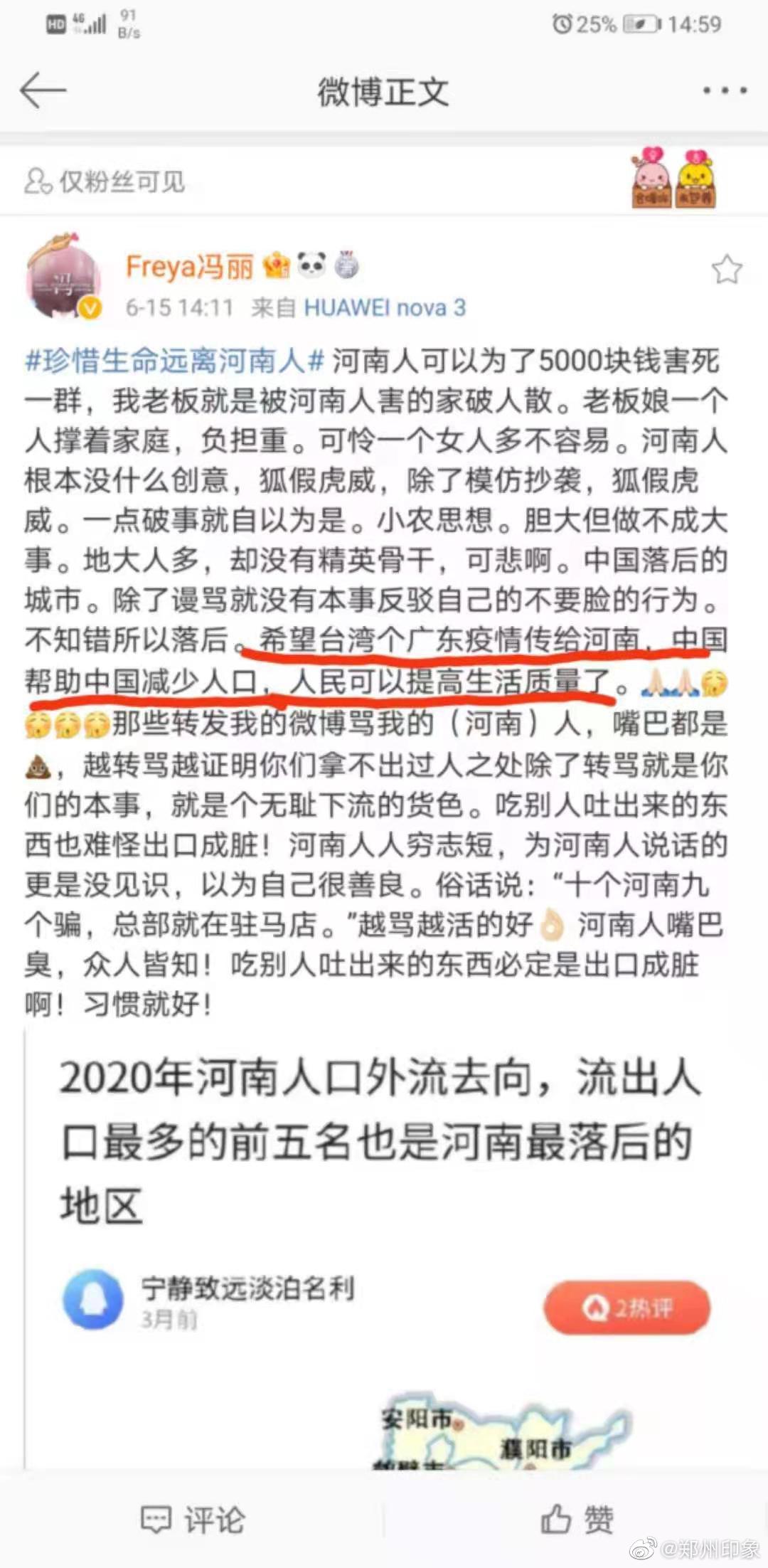Open the HUAWEI nova 3 source link
Screen dimensions: 768x1568
click(385, 308)
